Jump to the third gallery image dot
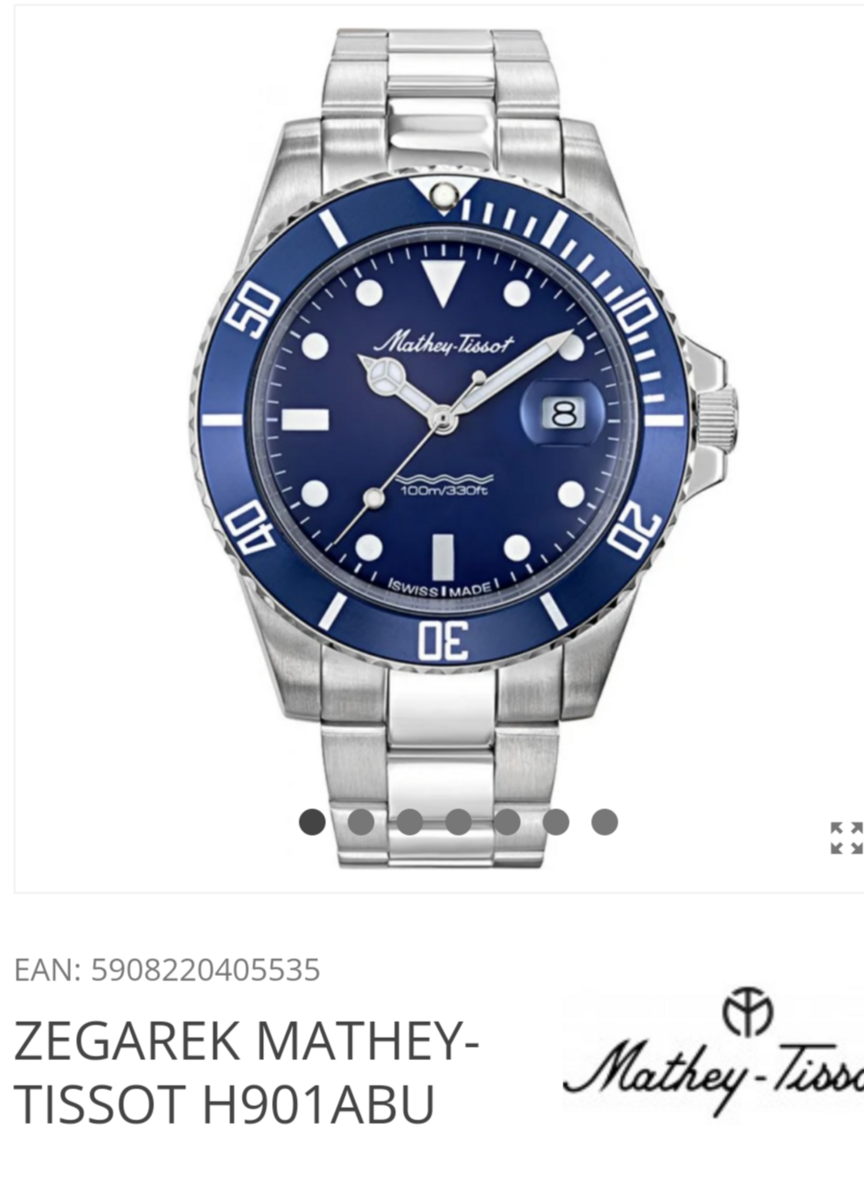Image resolution: width=864 pixels, height=1200 pixels. [x=410, y=822]
